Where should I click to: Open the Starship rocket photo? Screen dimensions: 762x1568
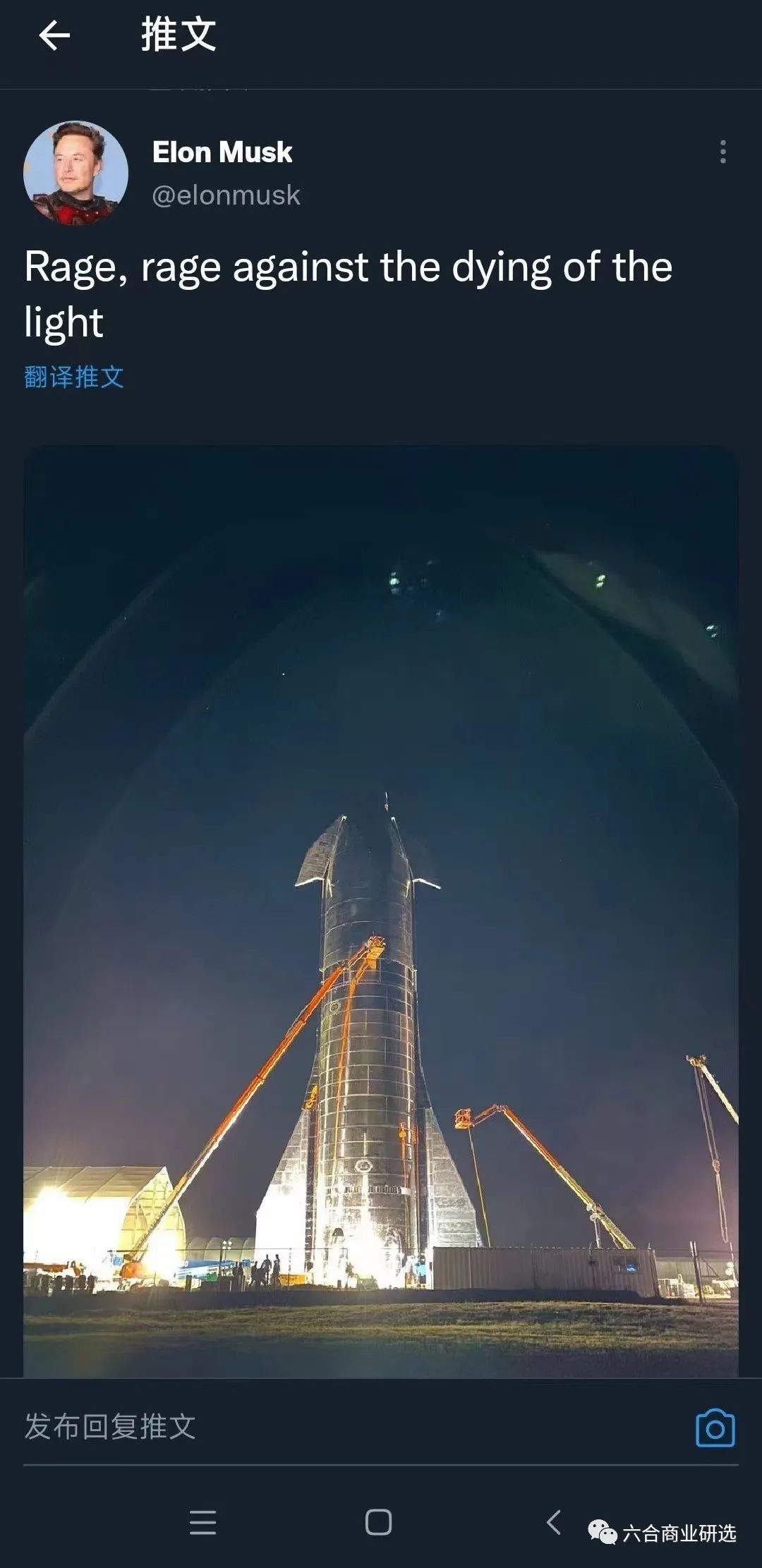pos(381,910)
